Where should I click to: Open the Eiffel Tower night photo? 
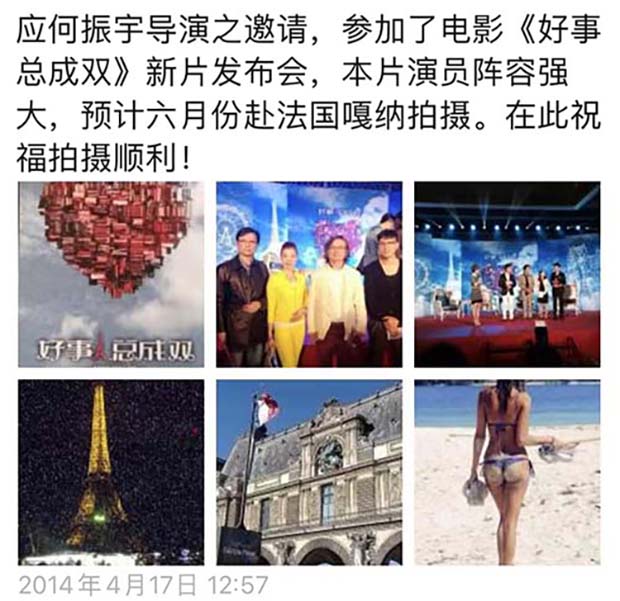(111, 471)
